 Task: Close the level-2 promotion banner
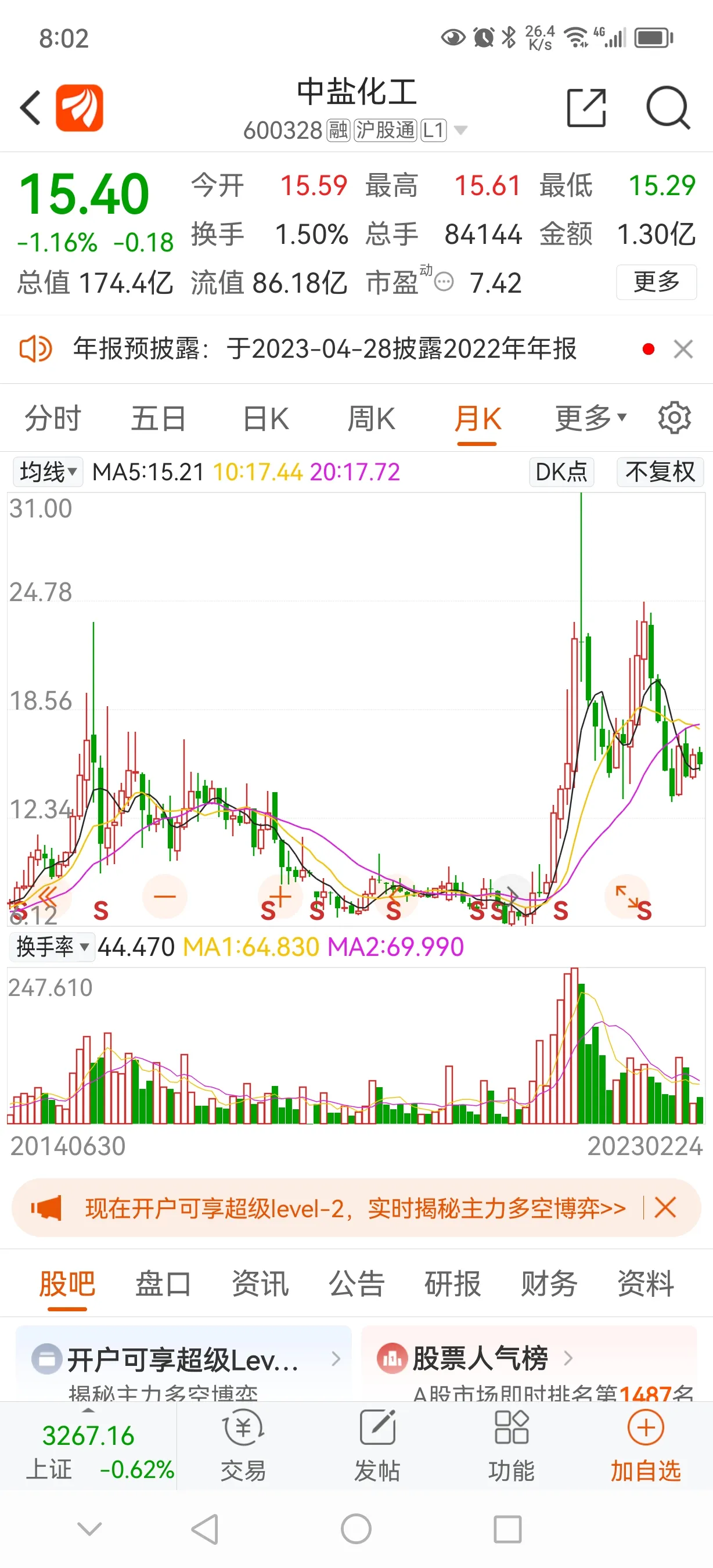click(x=664, y=1208)
